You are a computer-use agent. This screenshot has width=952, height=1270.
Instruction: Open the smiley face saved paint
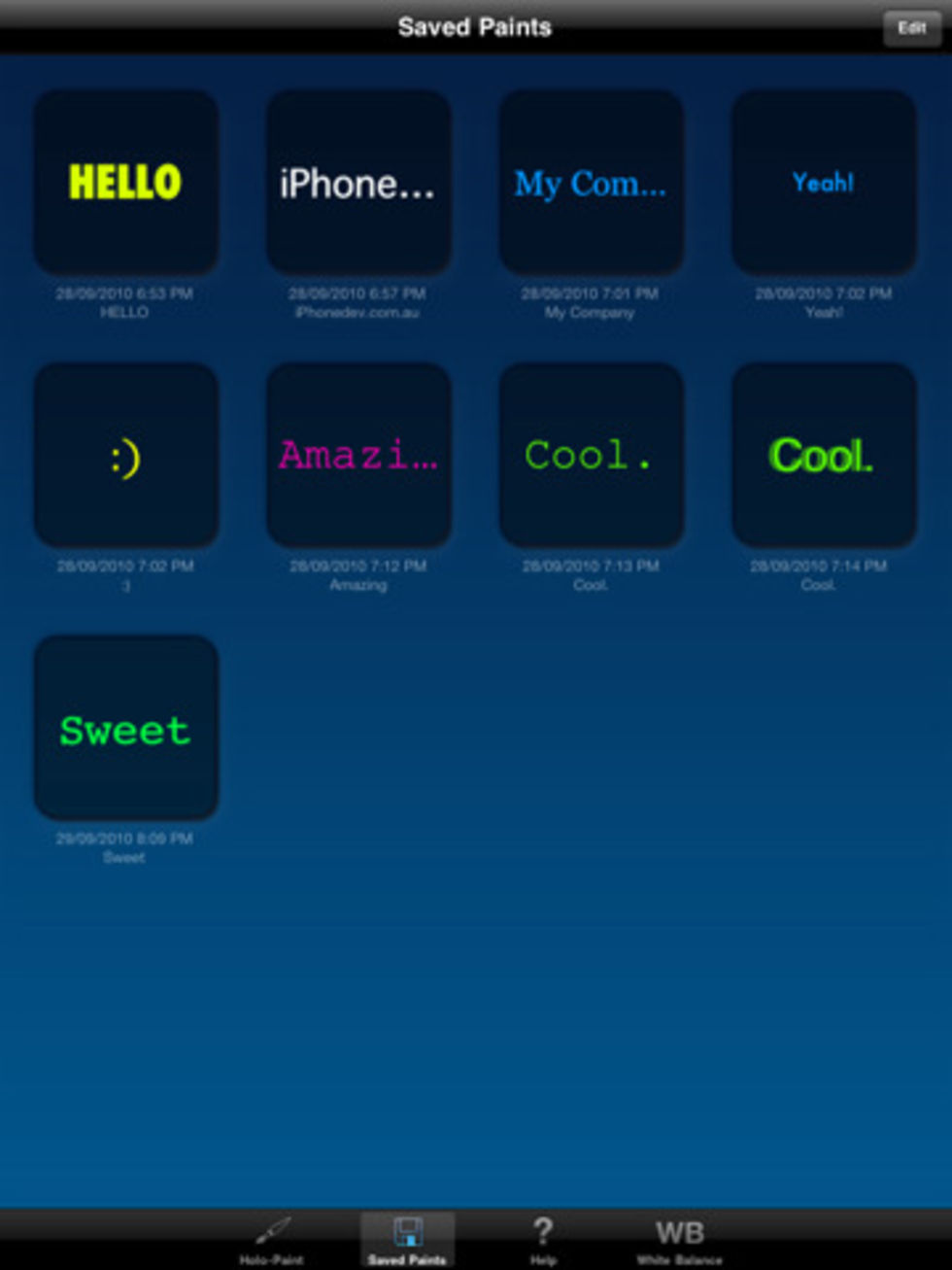(x=125, y=456)
